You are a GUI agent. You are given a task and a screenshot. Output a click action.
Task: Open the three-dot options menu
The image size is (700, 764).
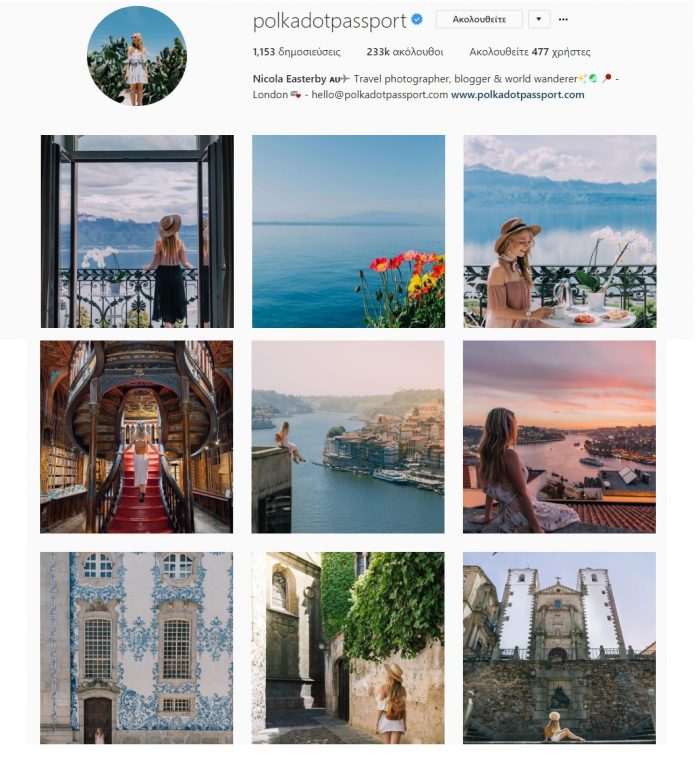(x=563, y=20)
